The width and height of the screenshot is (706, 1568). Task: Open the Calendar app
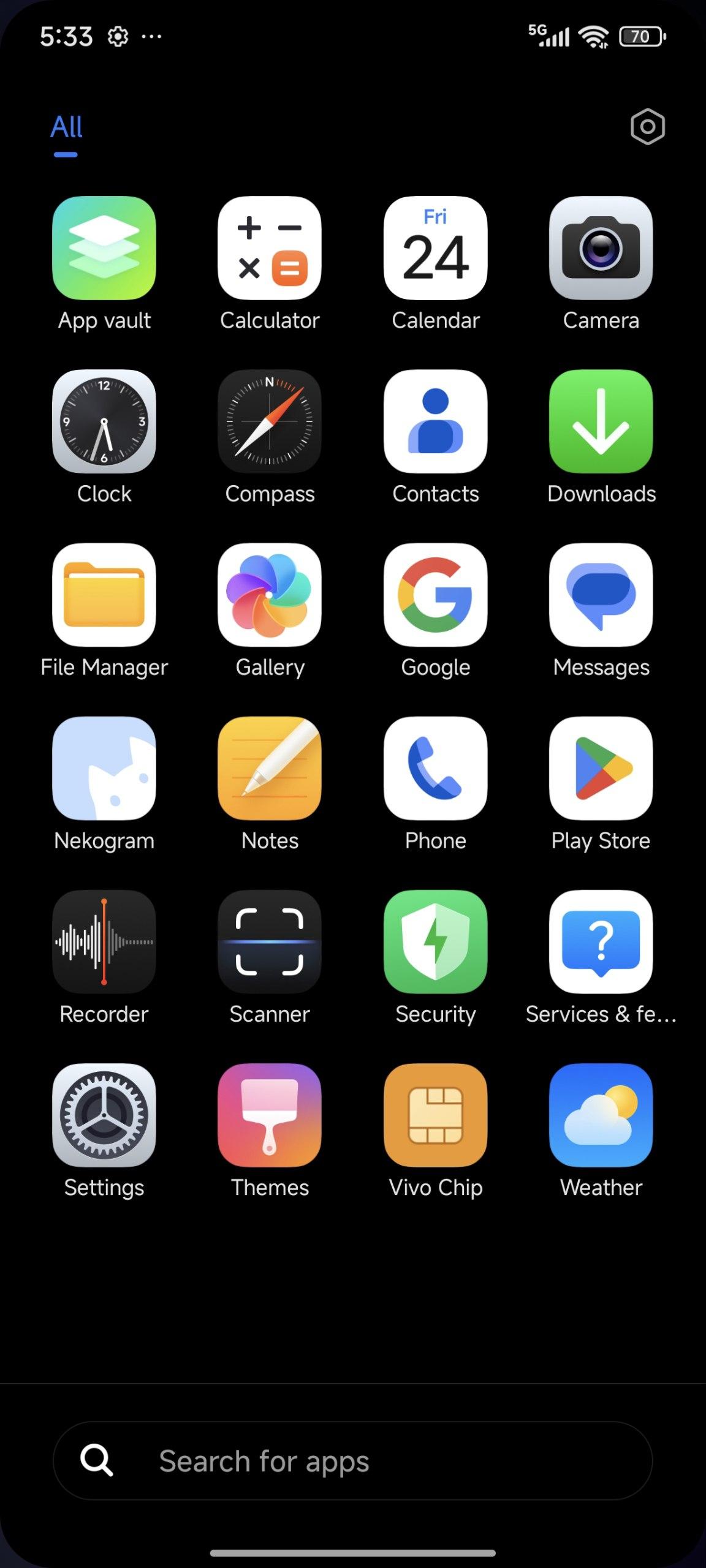click(x=435, y=248)
